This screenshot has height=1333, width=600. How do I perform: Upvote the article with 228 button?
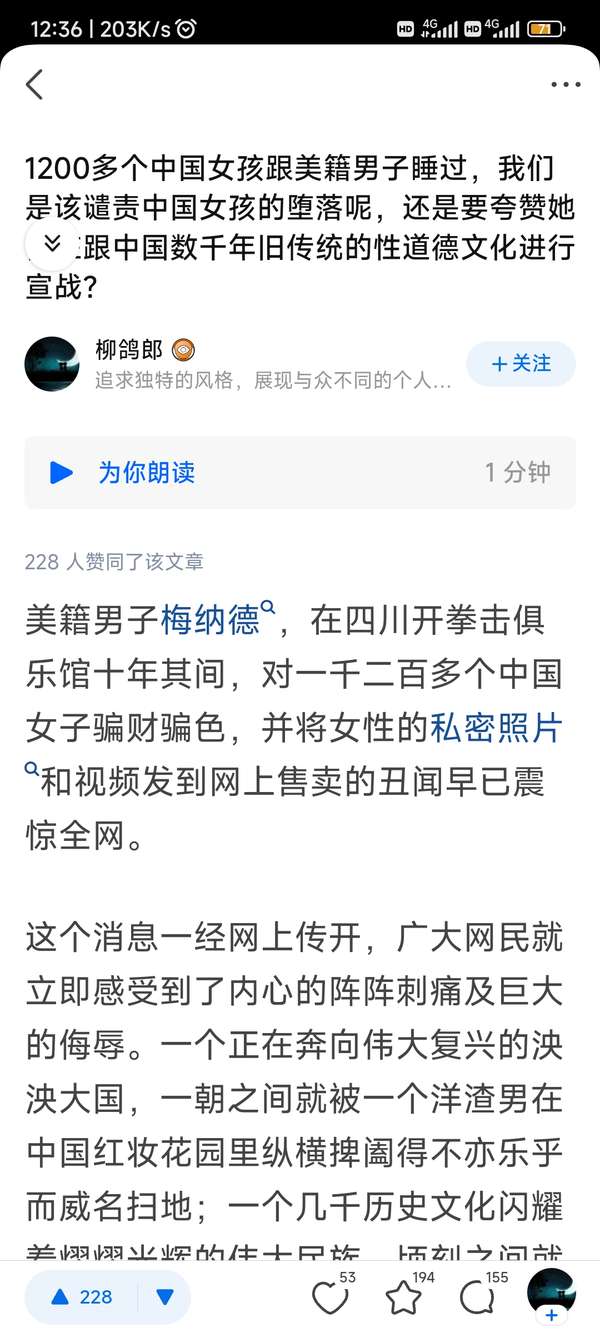click(x=83, y=1297)
